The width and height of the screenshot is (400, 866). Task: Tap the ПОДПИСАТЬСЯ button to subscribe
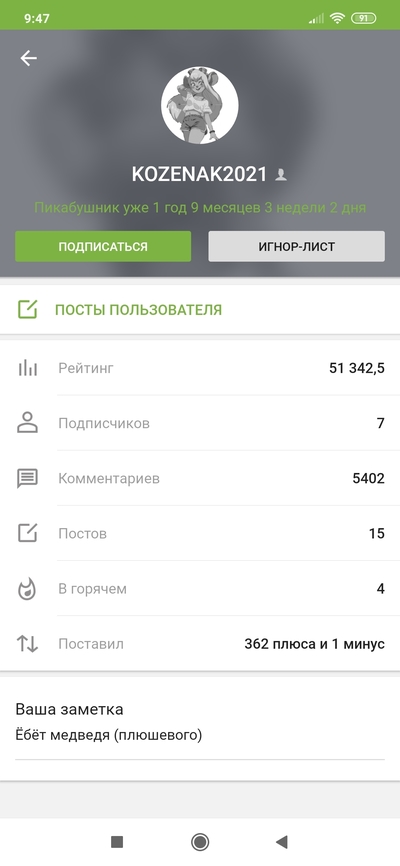103,246
